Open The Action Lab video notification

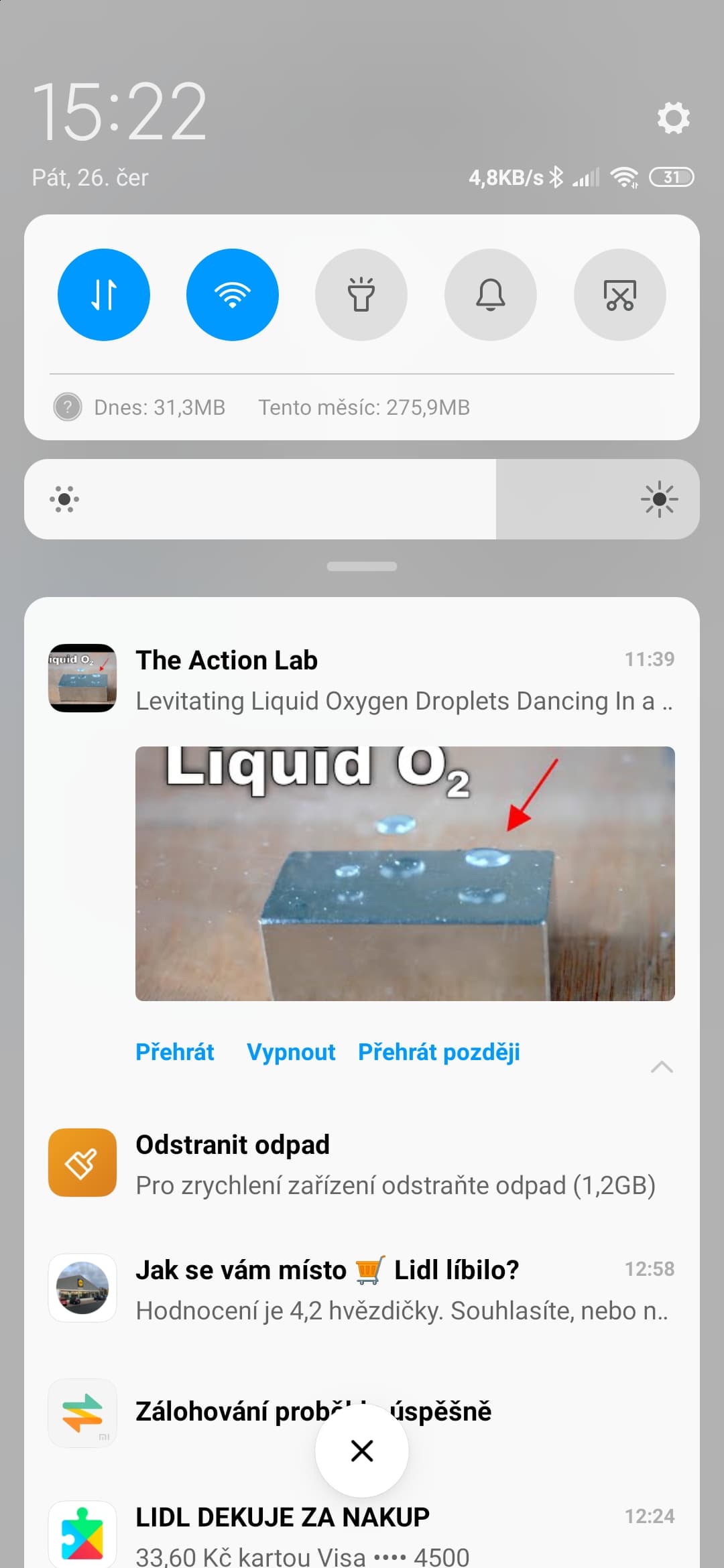pos(396,680)
